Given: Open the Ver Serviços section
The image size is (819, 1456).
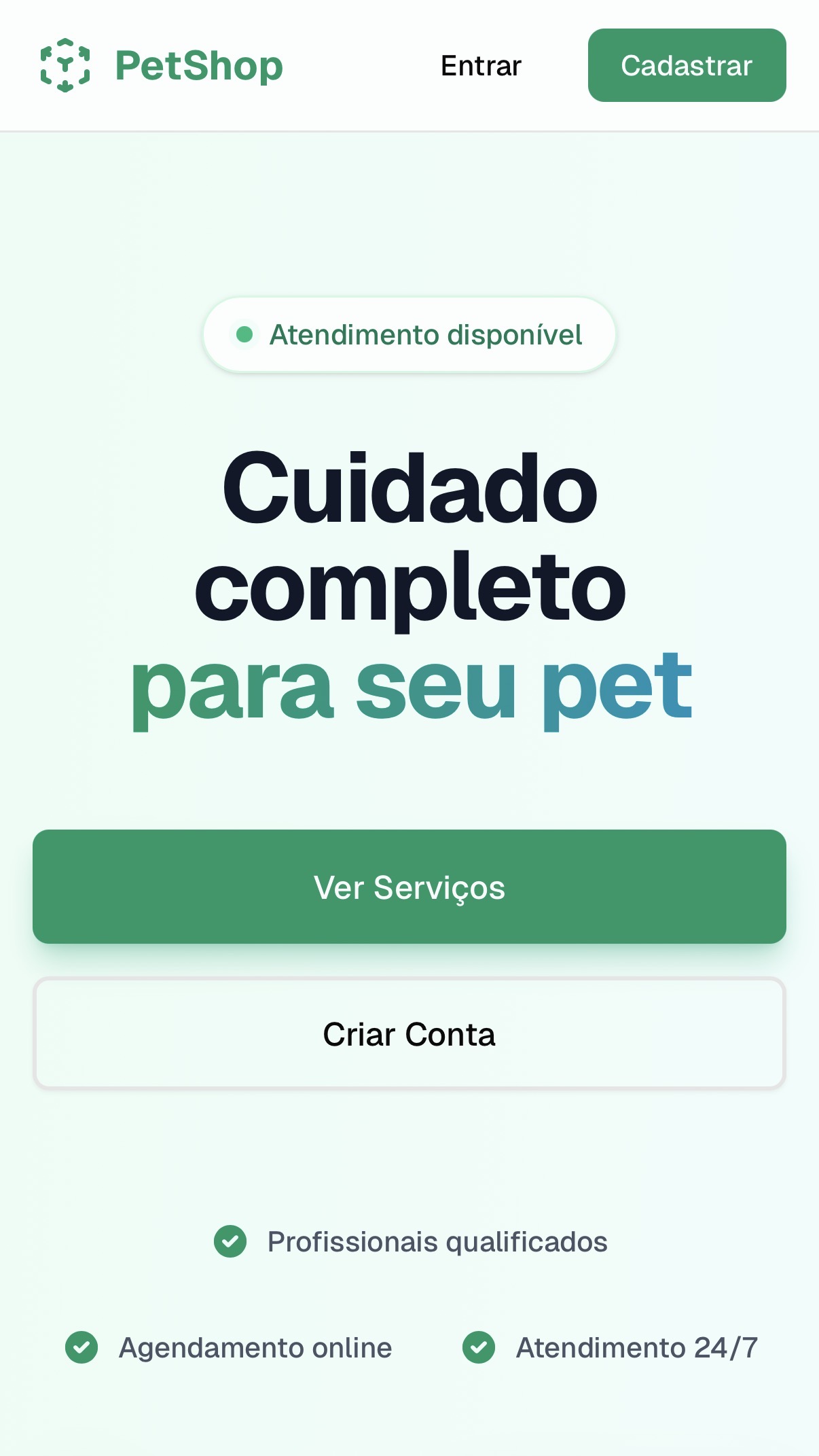Looking at the screenshot, I should click(x=409, y=887).
